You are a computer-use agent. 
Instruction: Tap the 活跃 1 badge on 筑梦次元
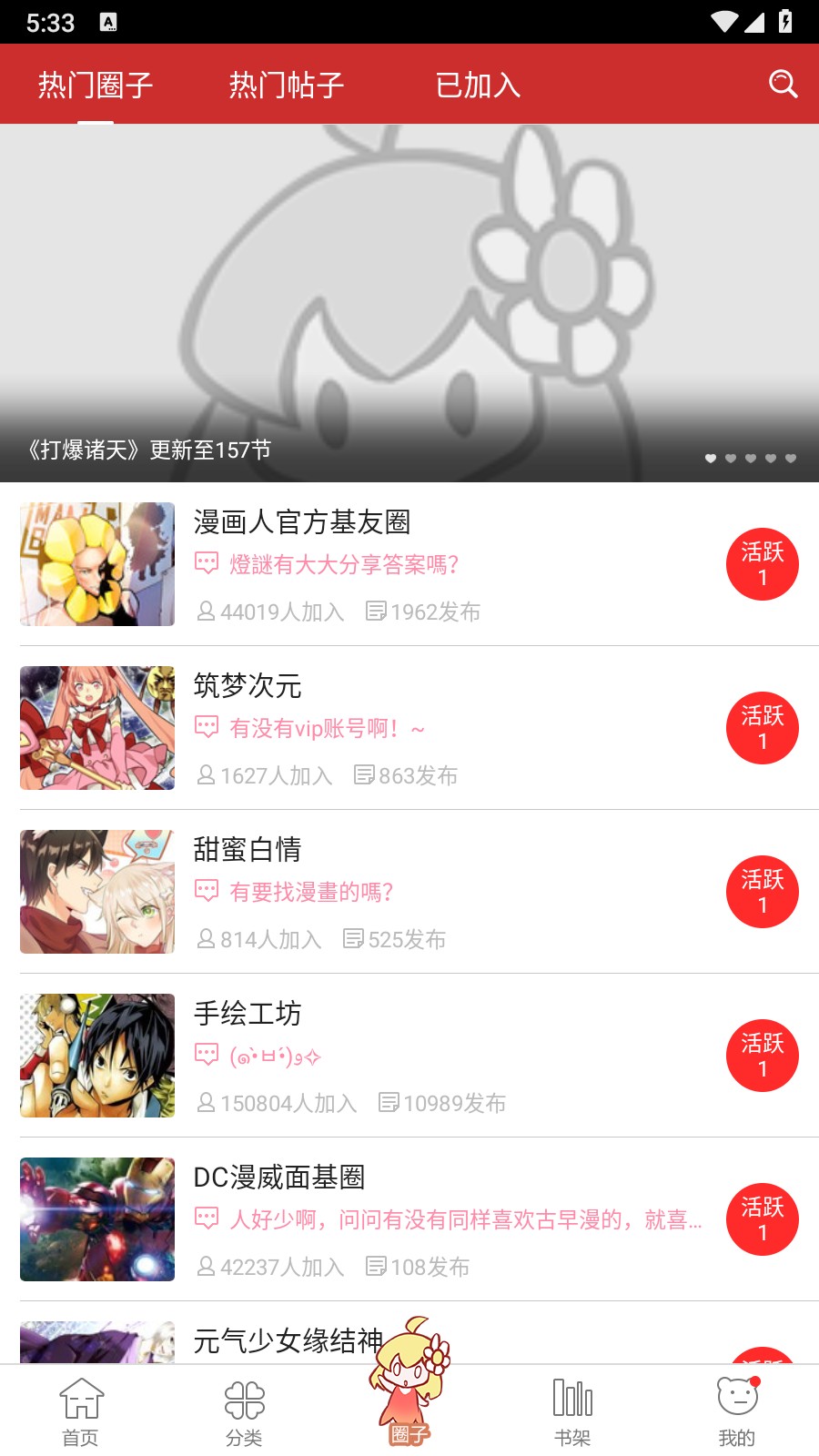pos(763,728)
